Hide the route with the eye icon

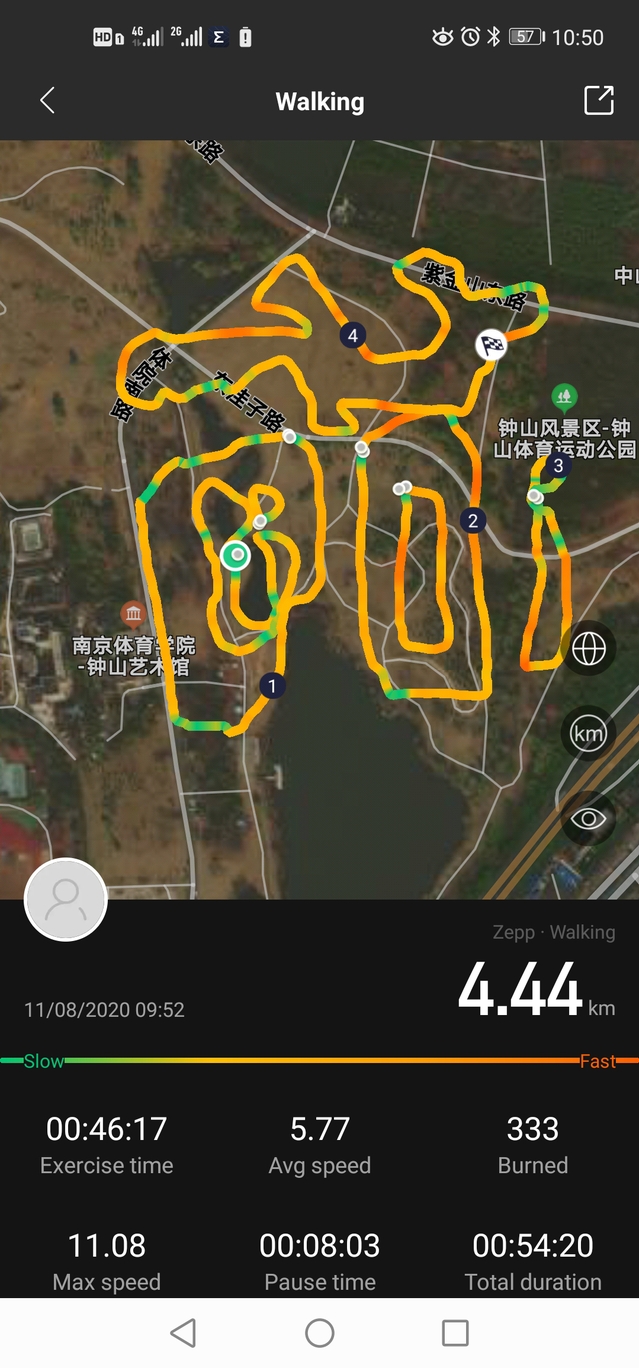588,819
